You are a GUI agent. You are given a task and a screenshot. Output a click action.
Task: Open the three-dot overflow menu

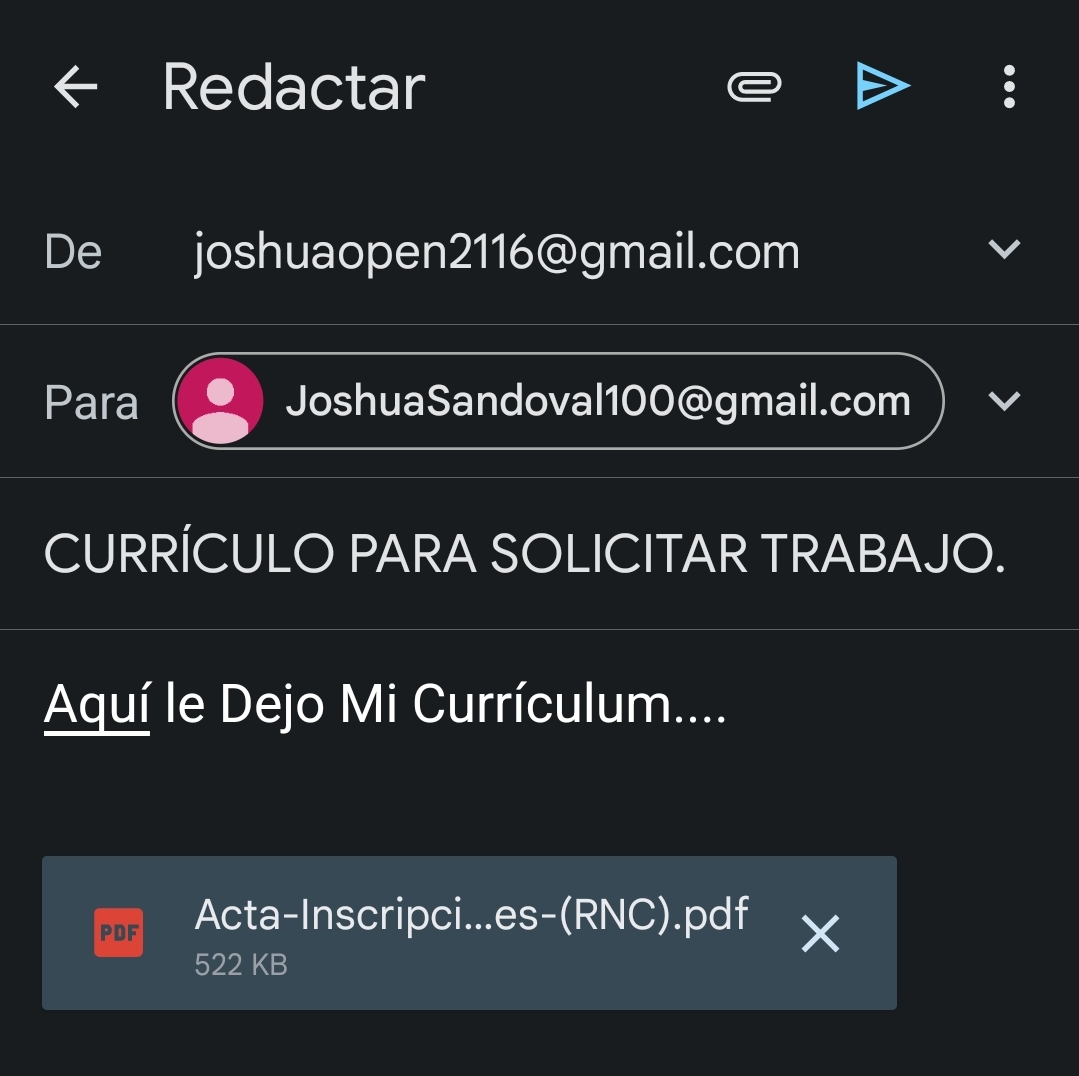click(1008, 87)
